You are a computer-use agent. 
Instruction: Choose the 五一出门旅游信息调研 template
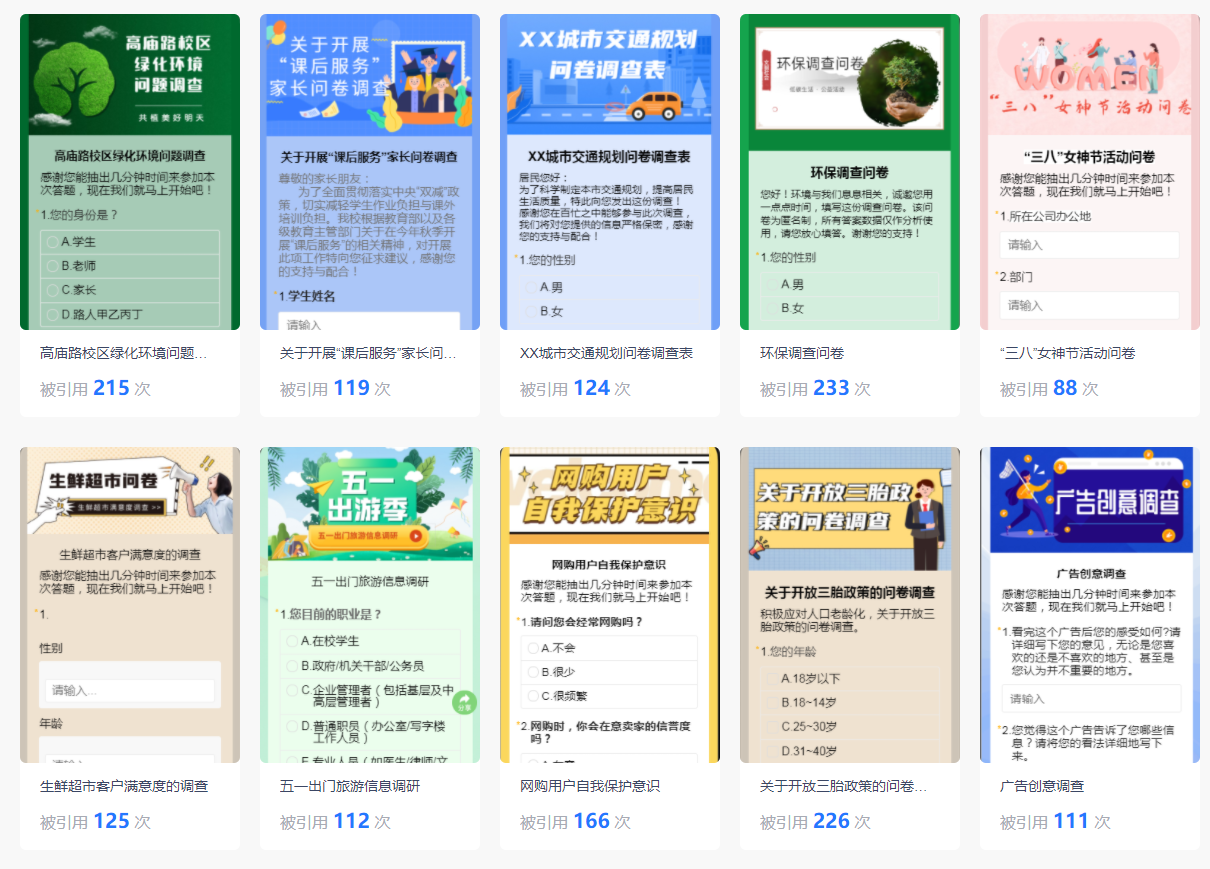[370, 648]
